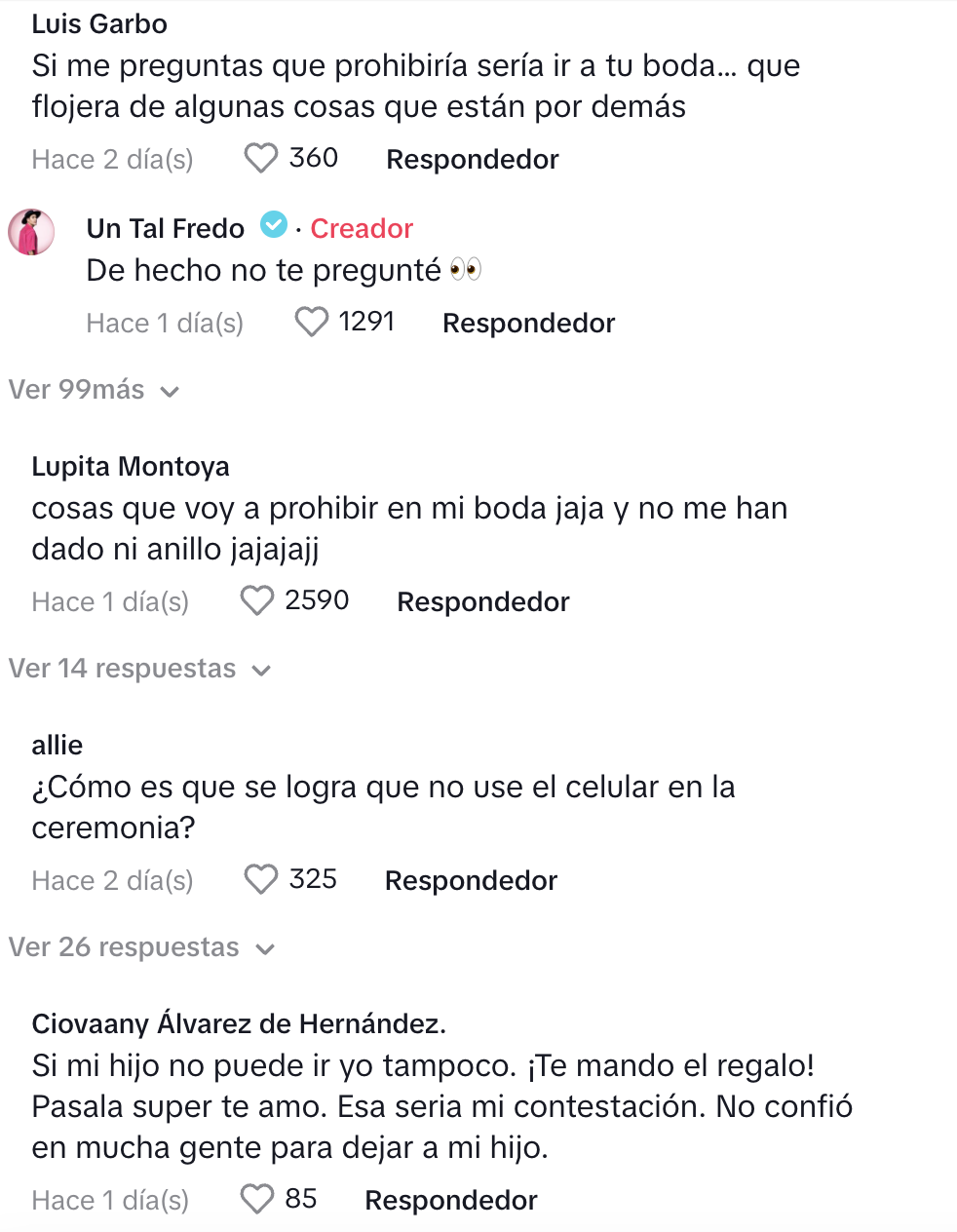The image size is (957, 1232).
Task: Like Luis Garbo's comment
Action: (260, 158)
